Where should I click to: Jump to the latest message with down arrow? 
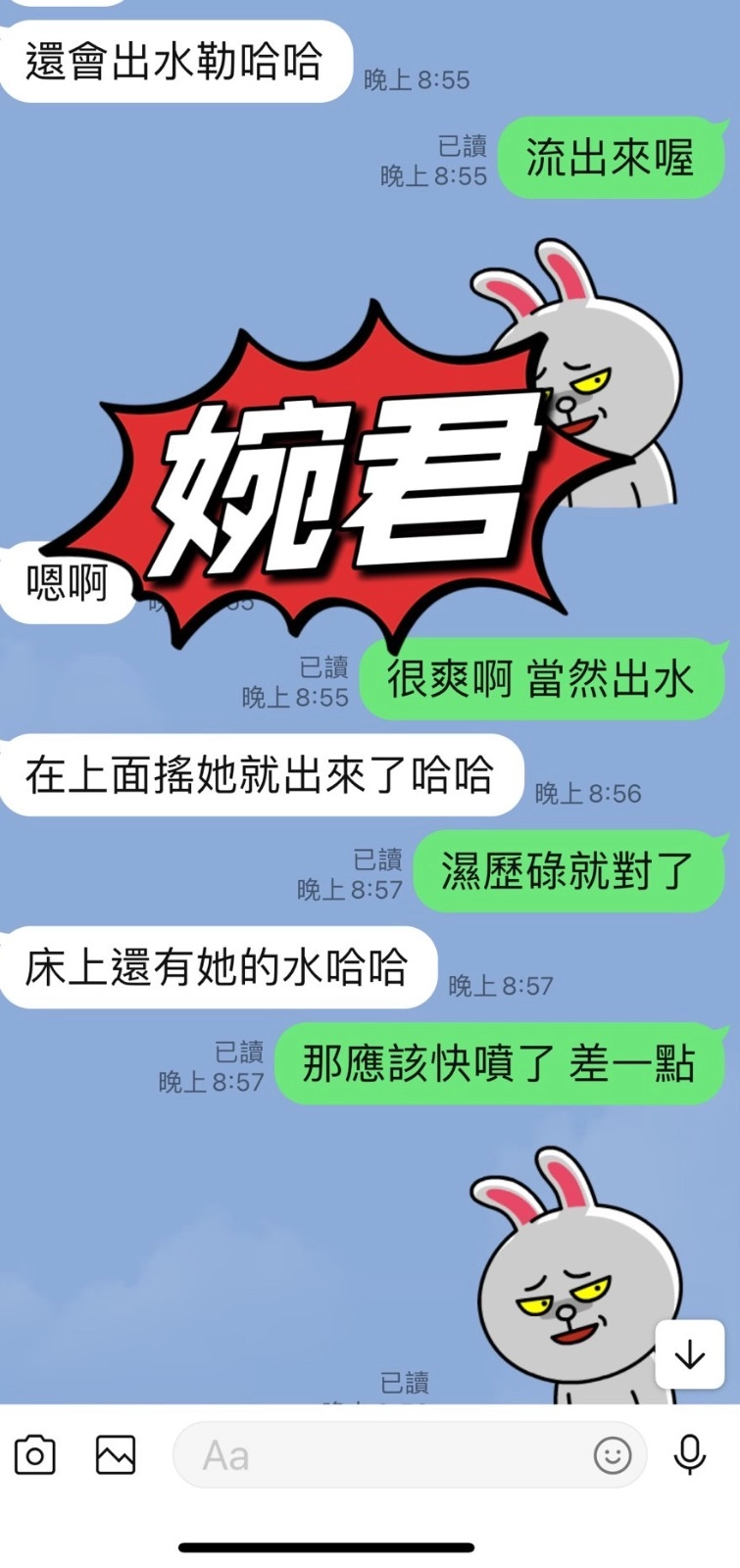(690, 1354)
